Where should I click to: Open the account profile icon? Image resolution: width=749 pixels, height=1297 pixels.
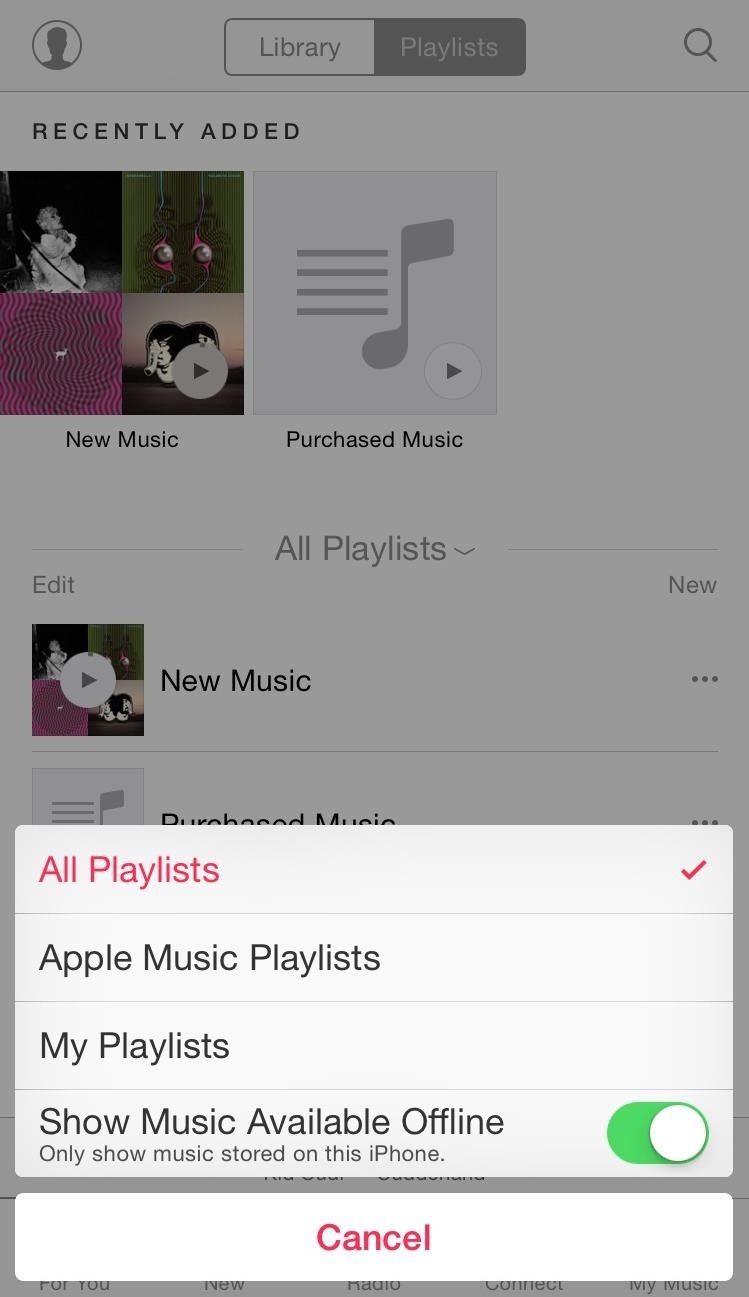point(57,45)
